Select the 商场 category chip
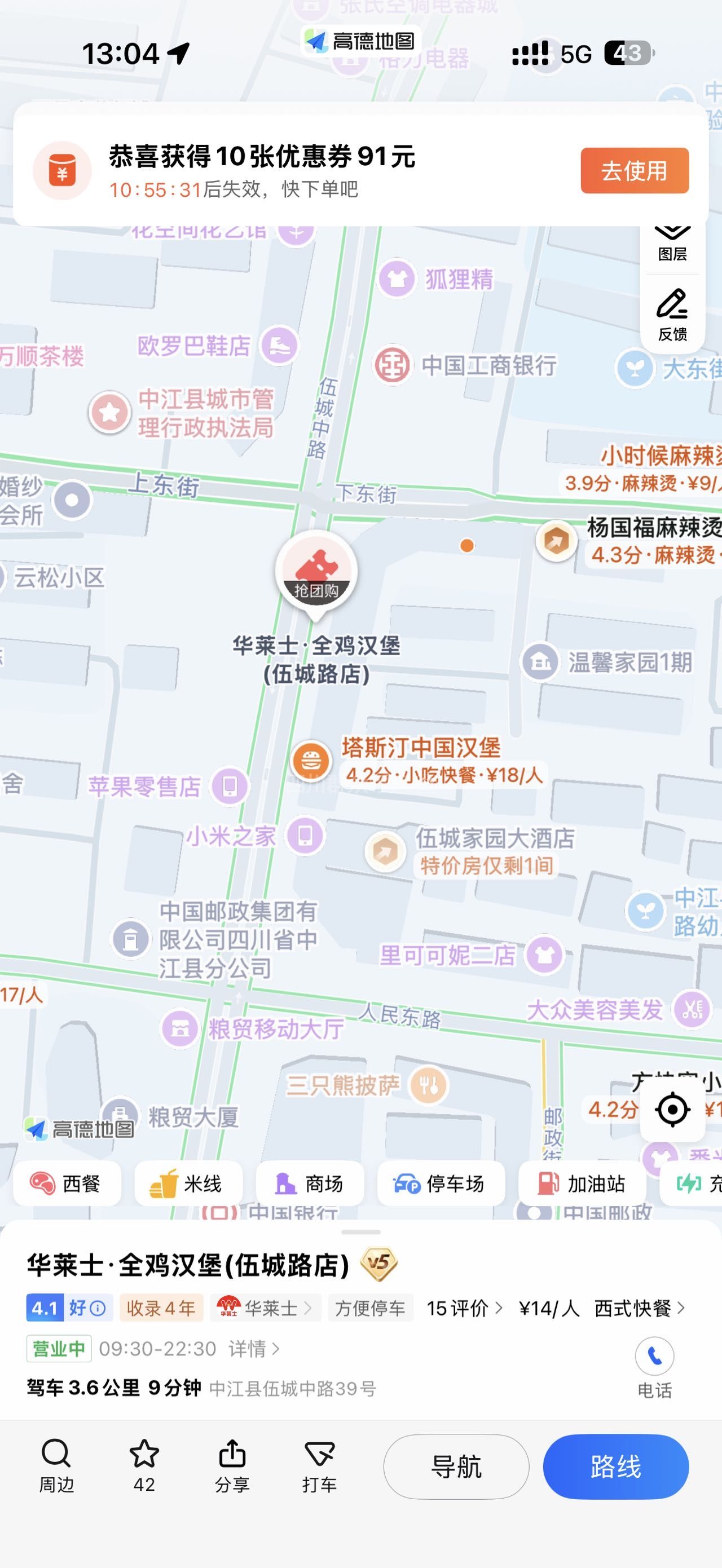The image size is (722, 1568). tap(310, 1183)
